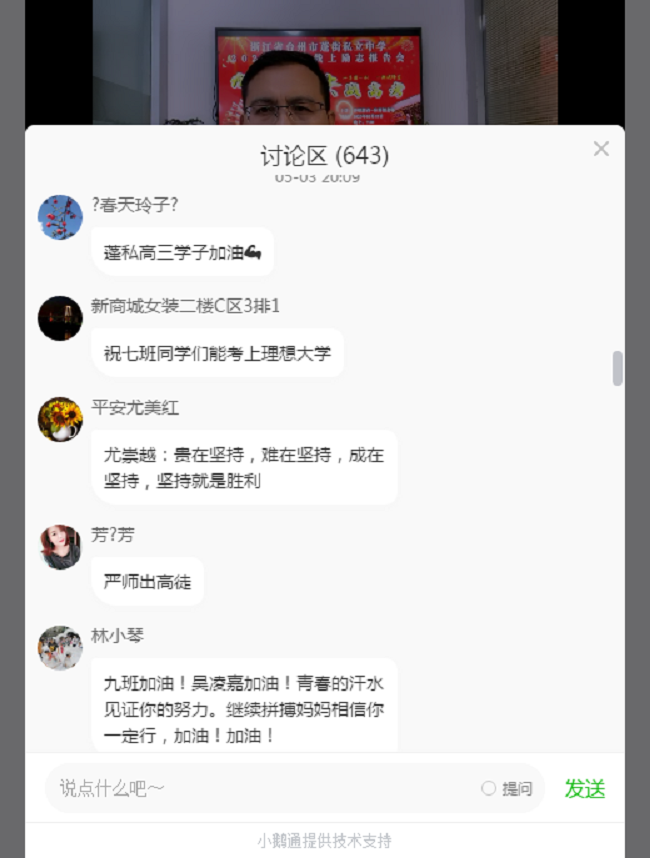Select the 提问 radio option
The image size is (650, 858).
(x=489, y=789)
